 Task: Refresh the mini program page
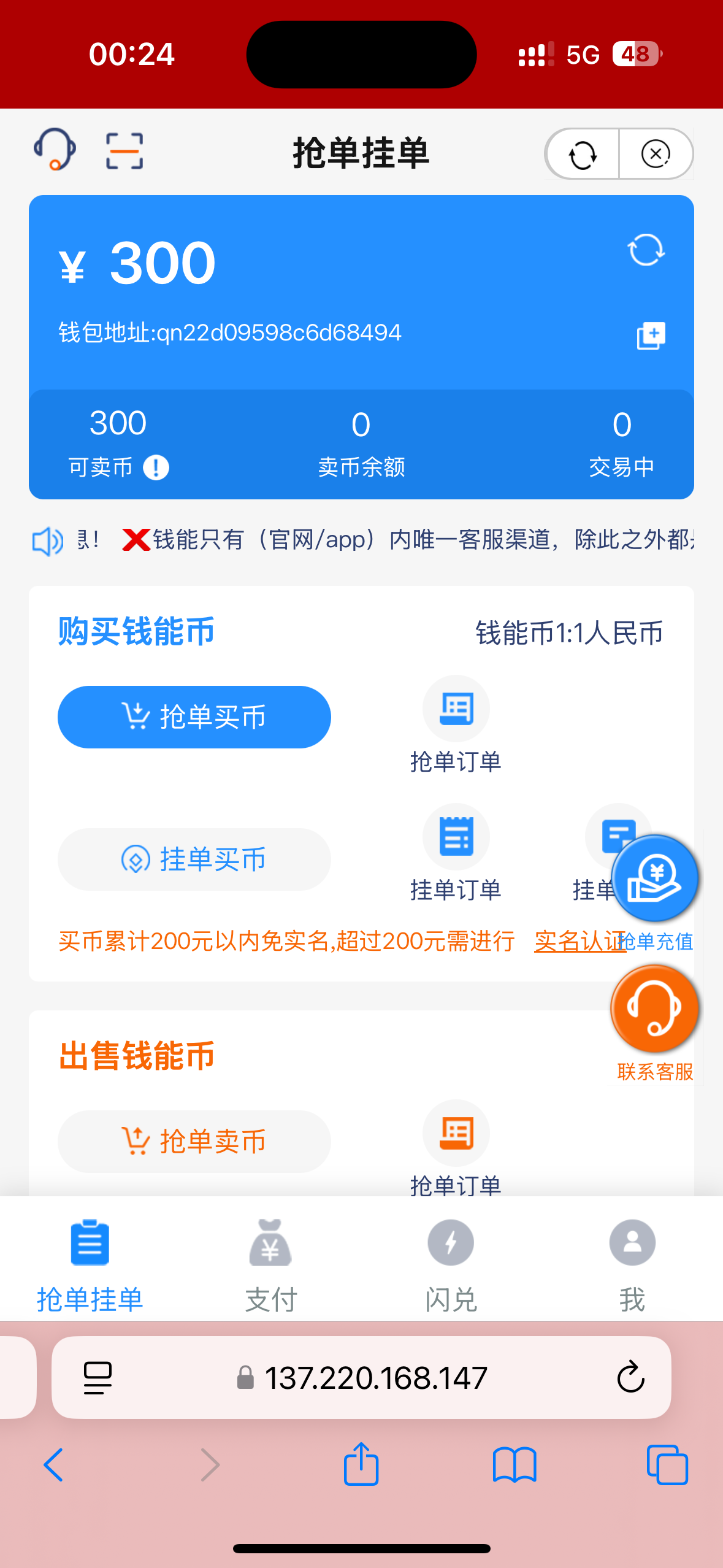[583, 154]
